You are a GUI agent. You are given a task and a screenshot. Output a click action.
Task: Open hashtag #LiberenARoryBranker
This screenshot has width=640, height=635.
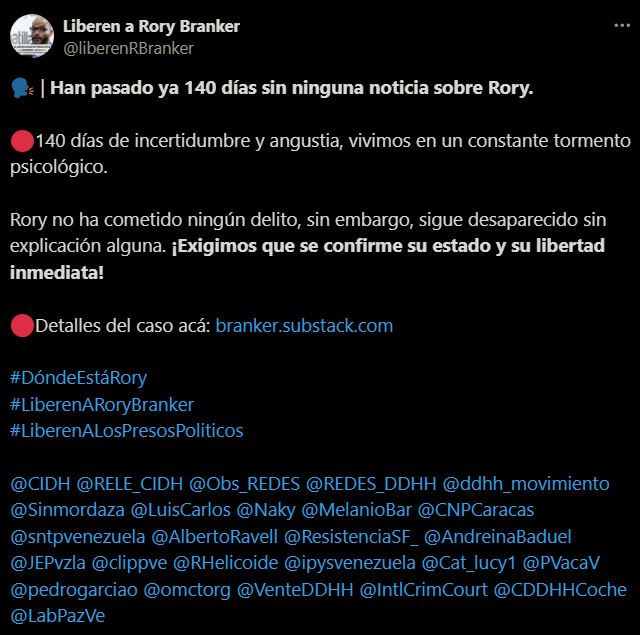click(102, 404)
